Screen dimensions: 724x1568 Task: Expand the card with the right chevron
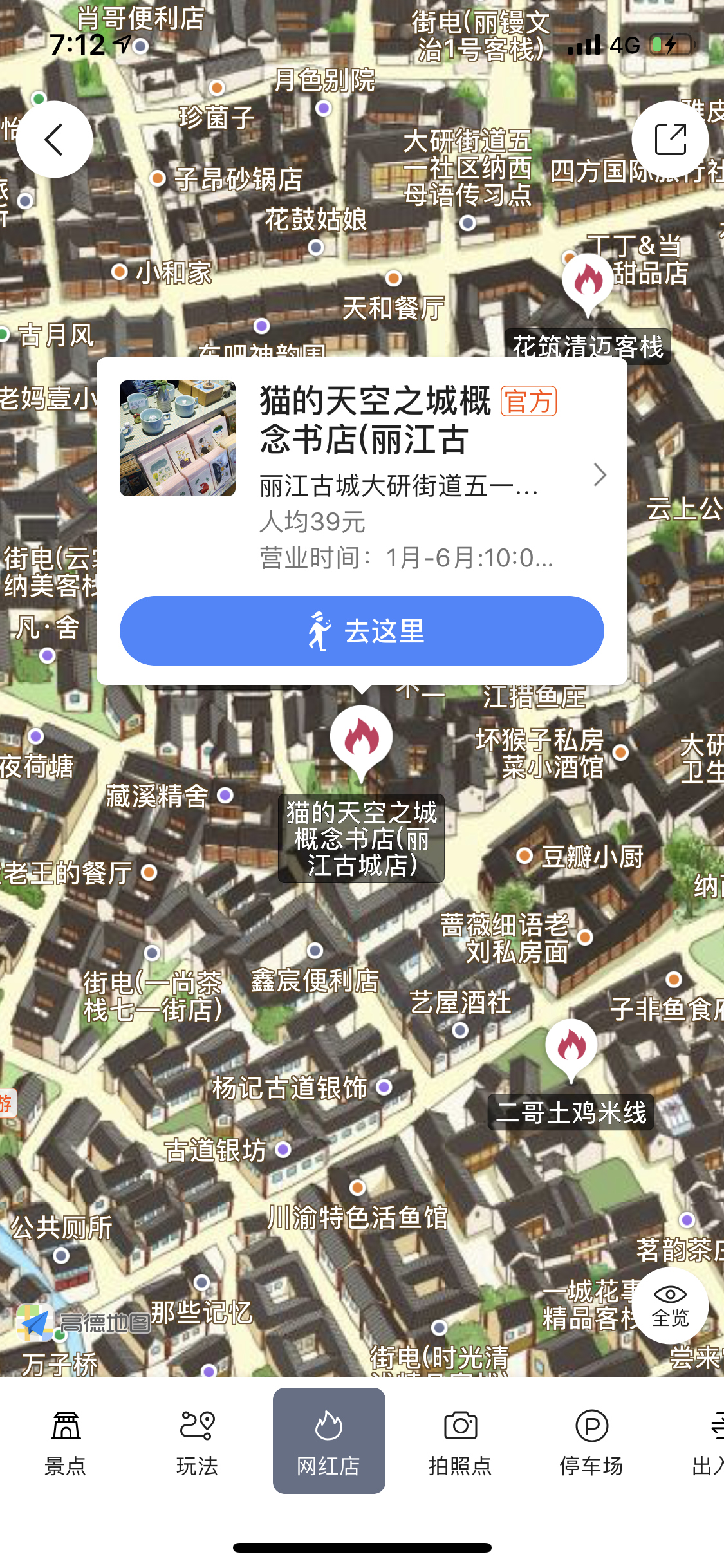600,475
